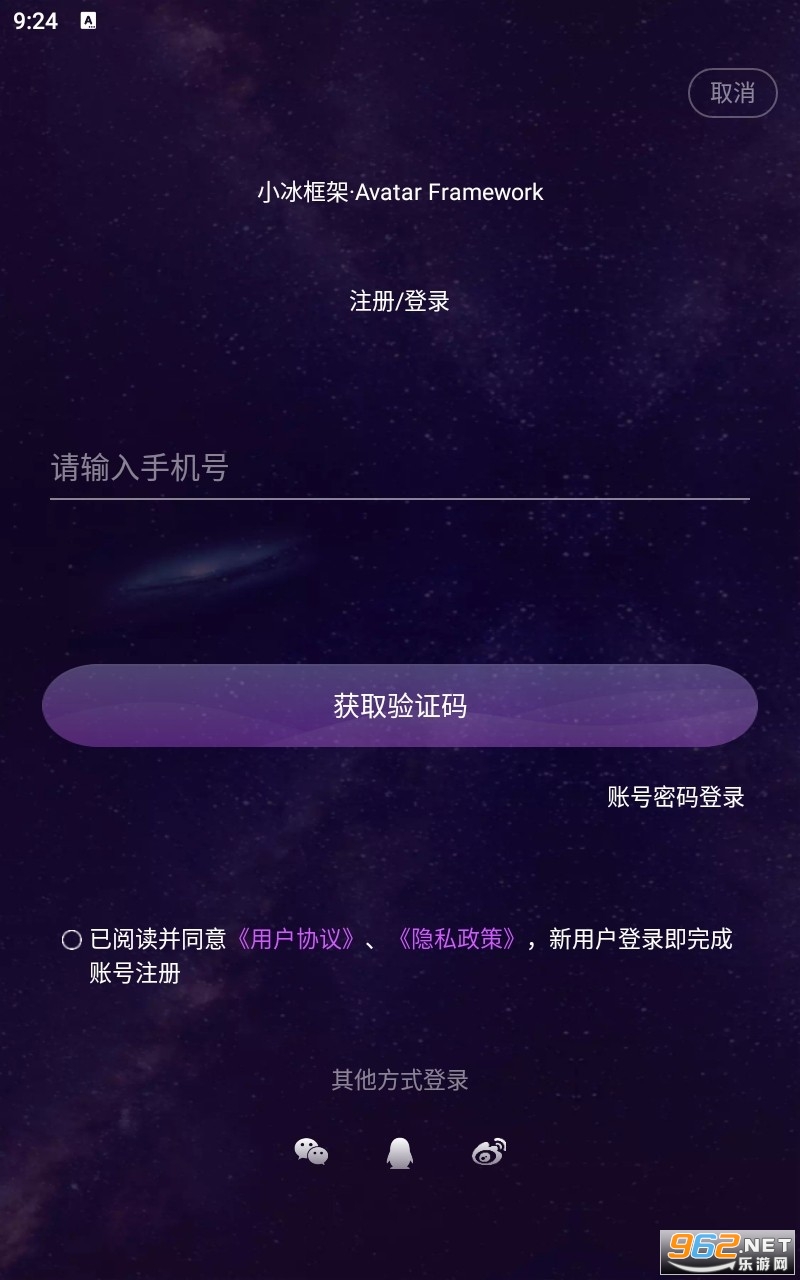Click the 注册/登录 heading
The width and height of the screenshot is (800, 1280).
point(400,302)
